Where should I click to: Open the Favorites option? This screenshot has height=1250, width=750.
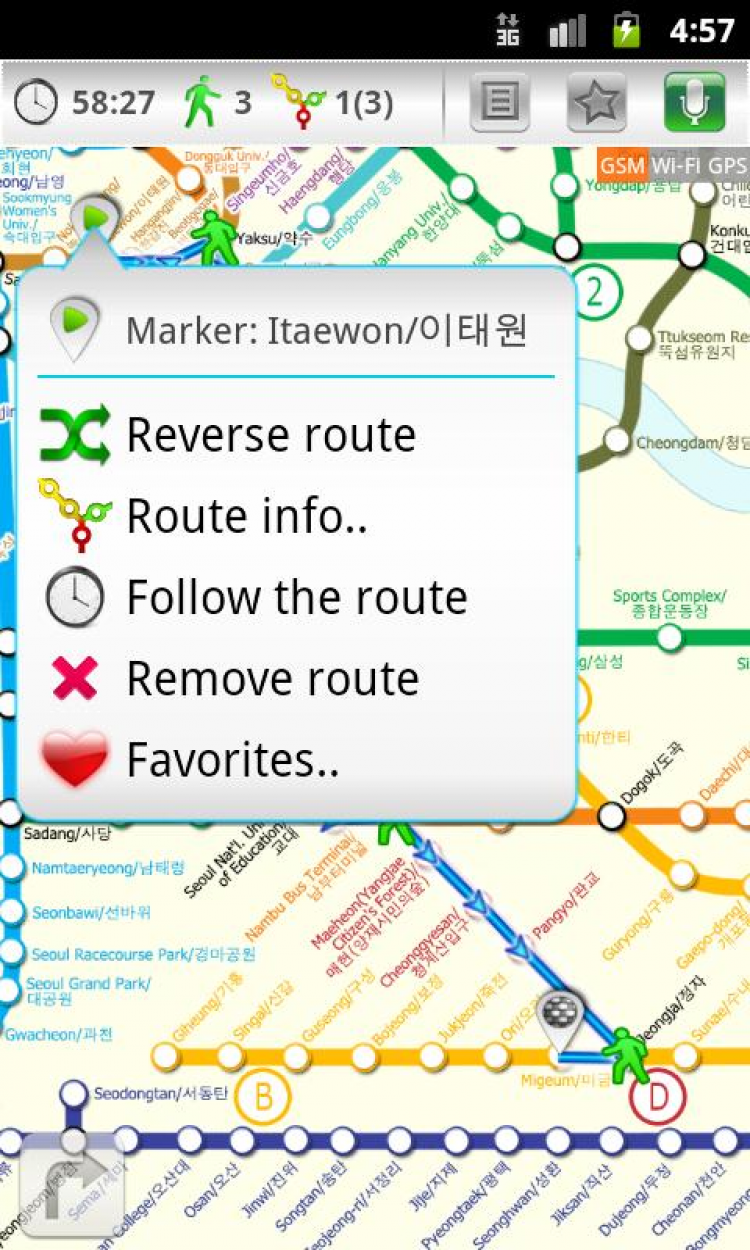click(232, 761)
